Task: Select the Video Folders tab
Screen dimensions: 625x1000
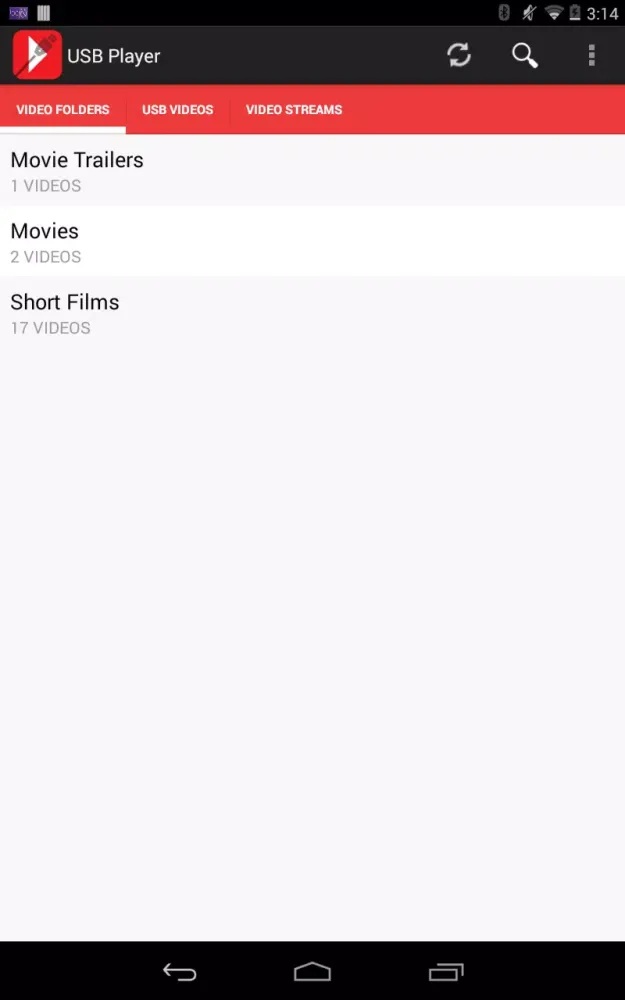Action: 63,110
